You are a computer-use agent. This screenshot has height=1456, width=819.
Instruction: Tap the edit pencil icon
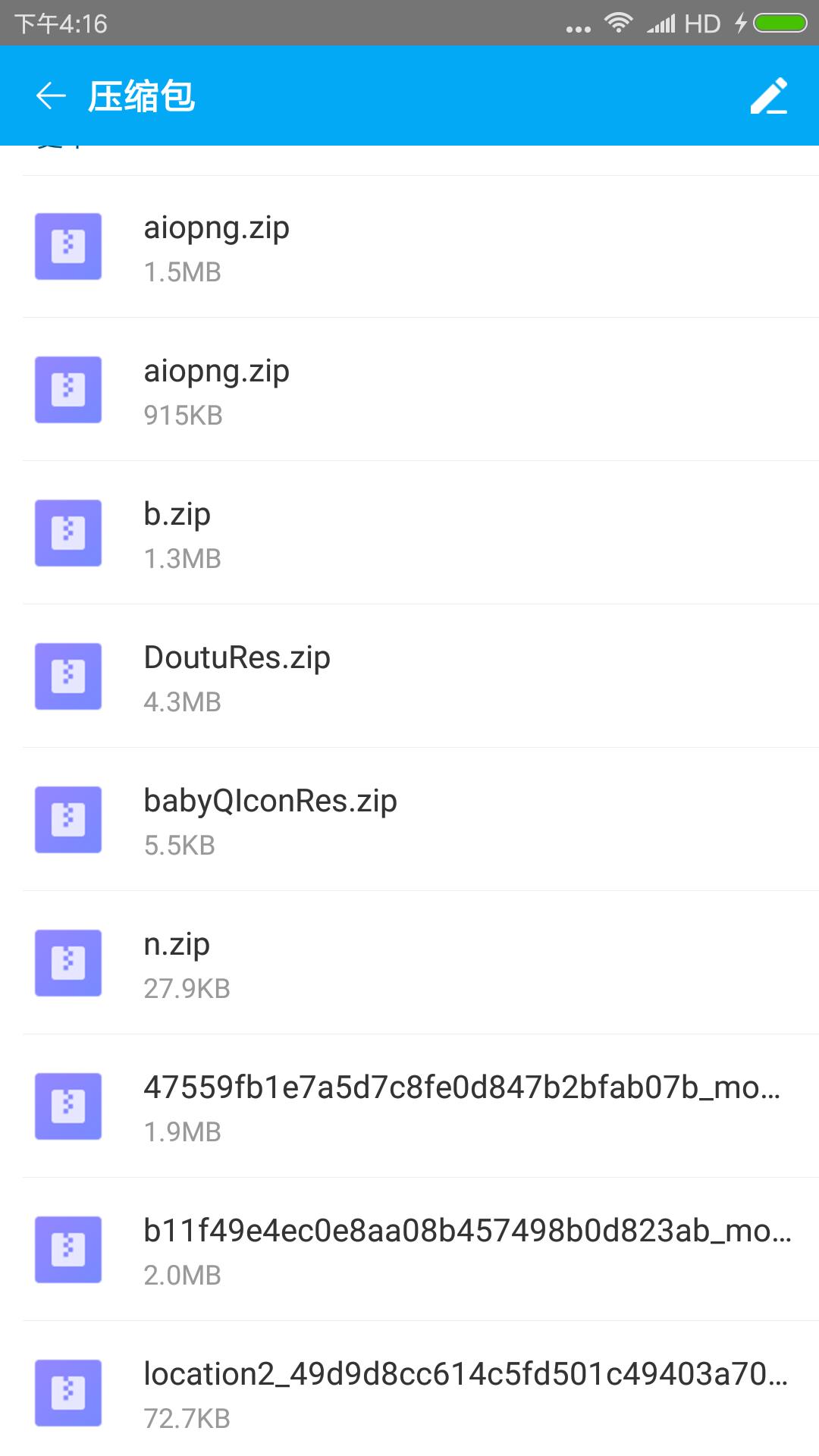tap(768, 96)
